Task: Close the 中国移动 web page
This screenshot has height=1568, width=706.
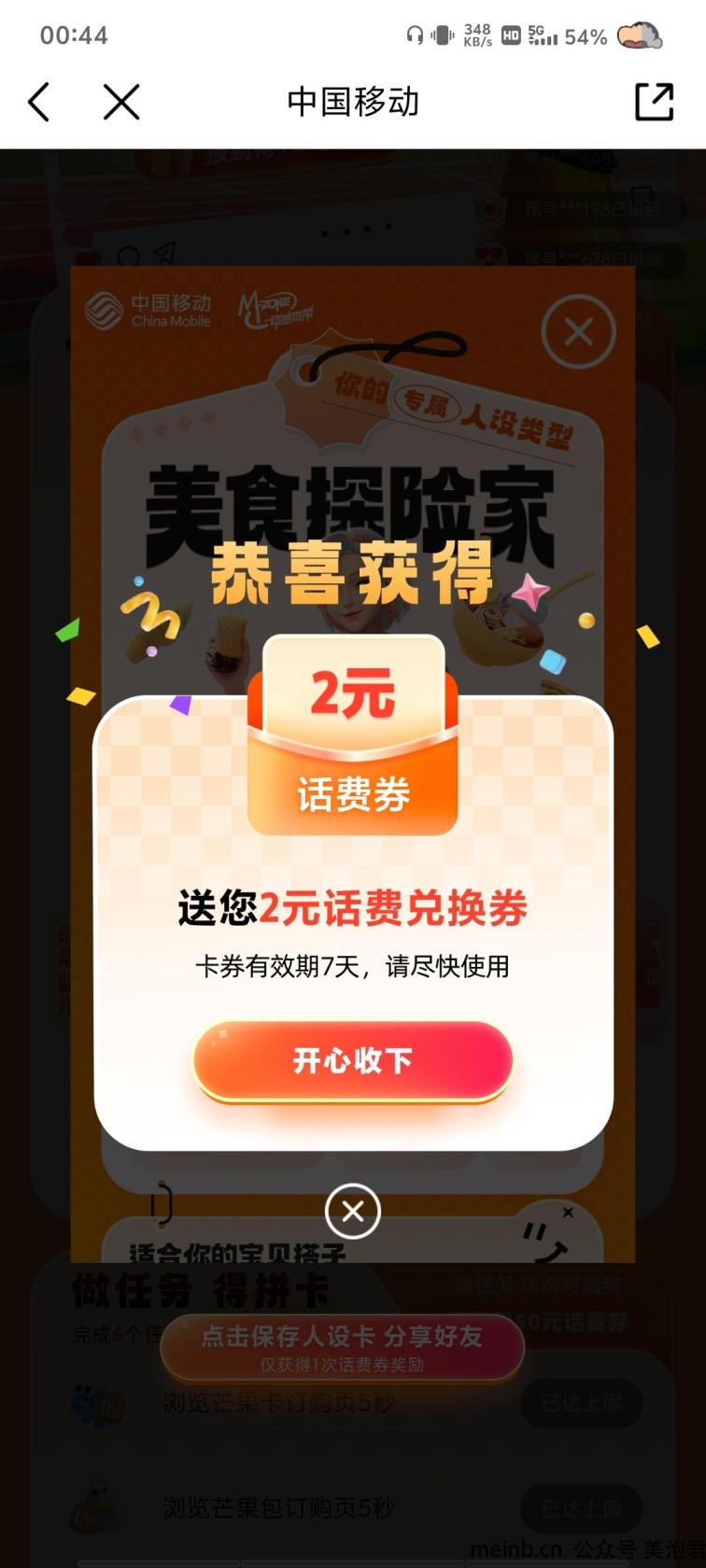Action: pyautogui.click(x=121, y=102)
